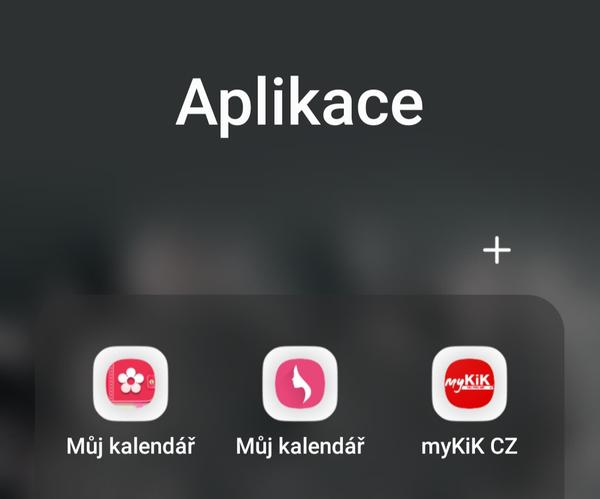This screenshot has height=499, width=600.
Task: Launch the myKiK CZ app
Action: point(469,384)
